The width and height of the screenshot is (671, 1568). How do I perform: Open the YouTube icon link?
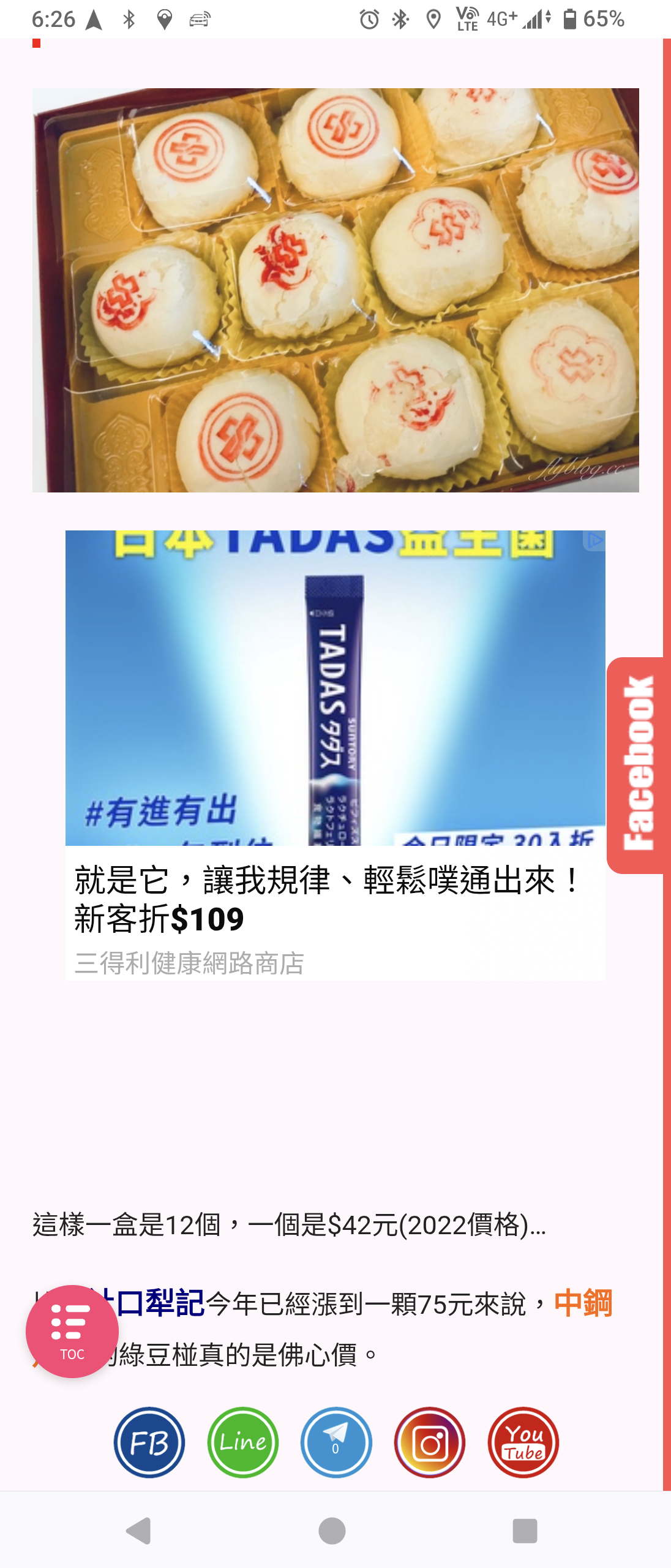pos(523,1442)
